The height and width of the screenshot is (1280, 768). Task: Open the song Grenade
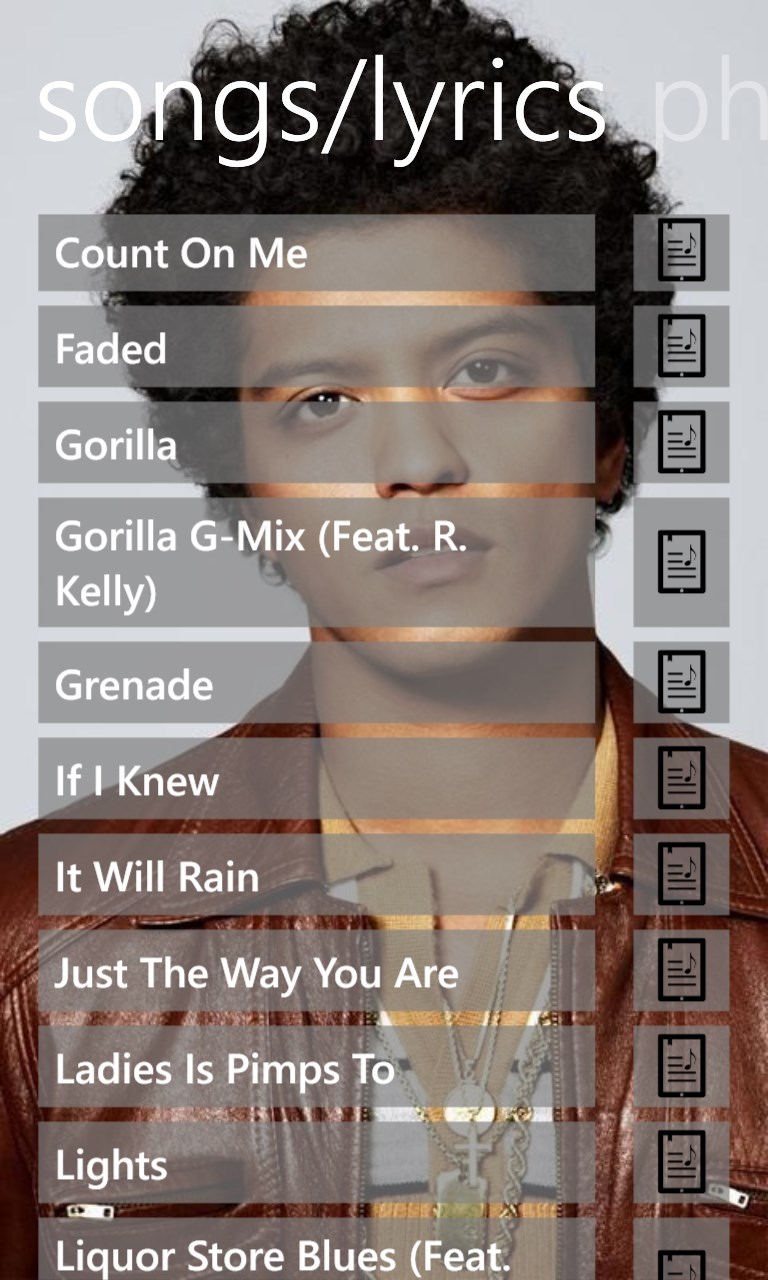pyautogui.click(x=316, y=683)
